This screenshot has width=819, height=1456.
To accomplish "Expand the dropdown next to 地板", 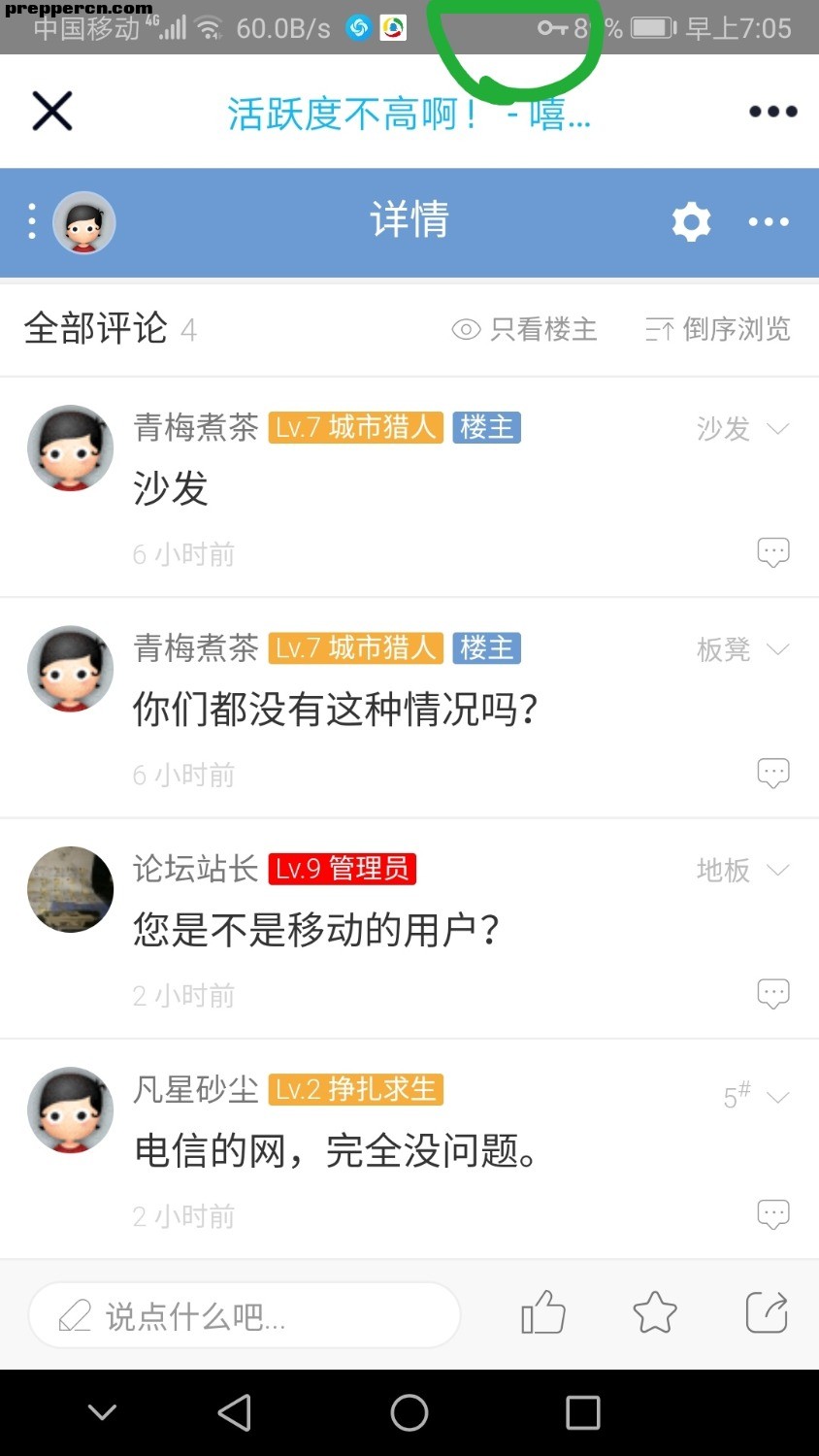I will (x=777, y=869).
